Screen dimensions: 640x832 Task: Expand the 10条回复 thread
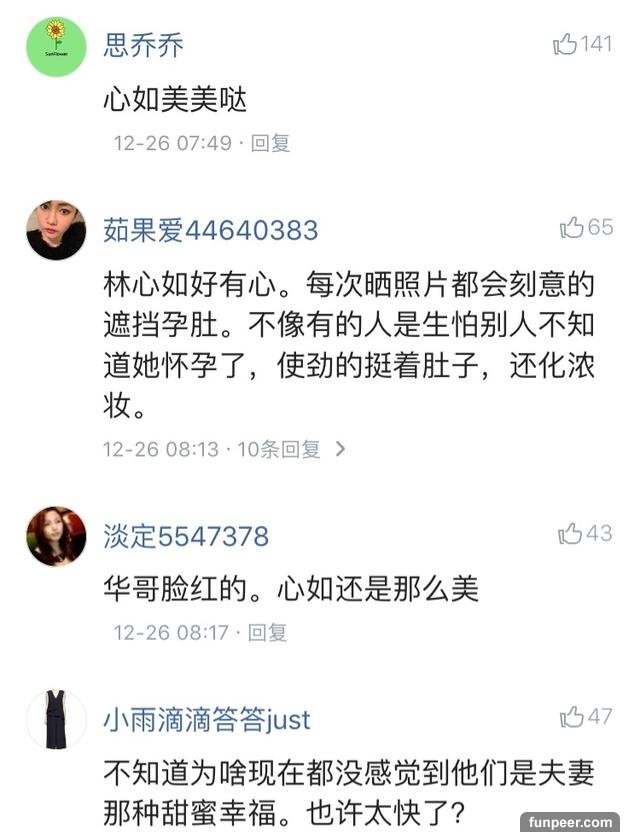click(x=291, y=449)
